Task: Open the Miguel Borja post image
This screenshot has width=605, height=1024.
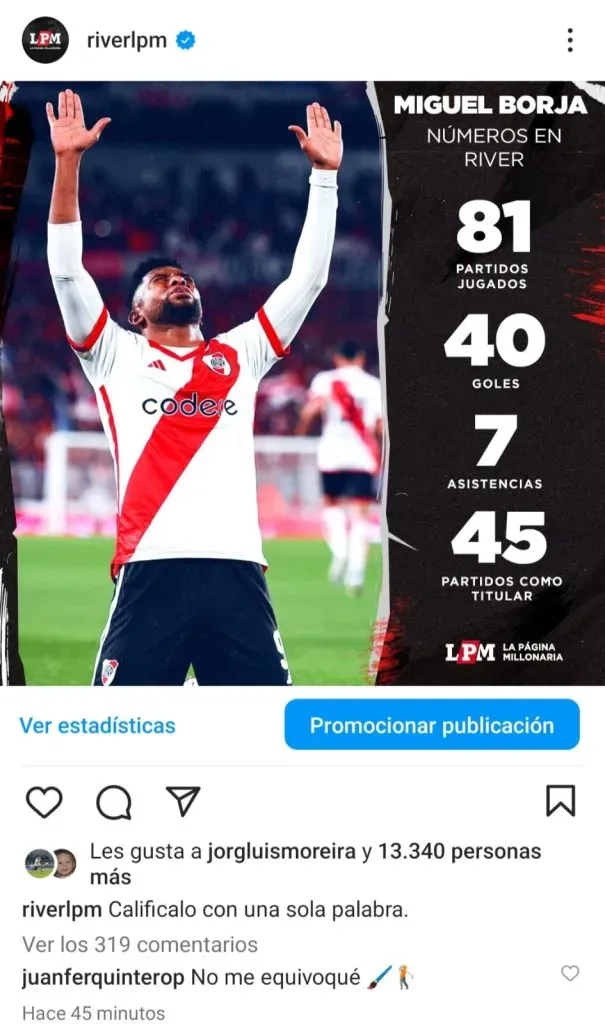Action: [300, 383]
